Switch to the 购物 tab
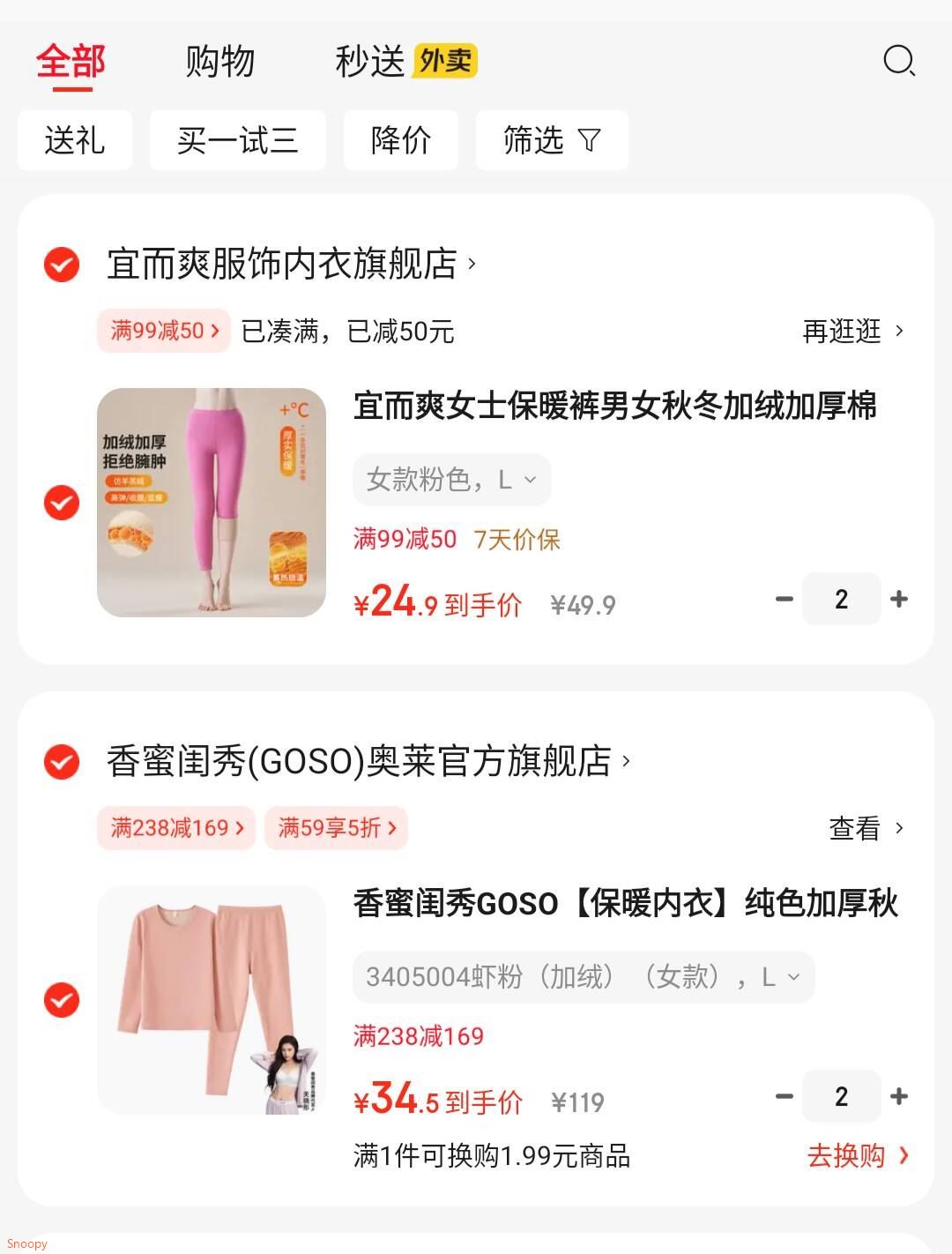952x1254 pixels. [219, 62]
